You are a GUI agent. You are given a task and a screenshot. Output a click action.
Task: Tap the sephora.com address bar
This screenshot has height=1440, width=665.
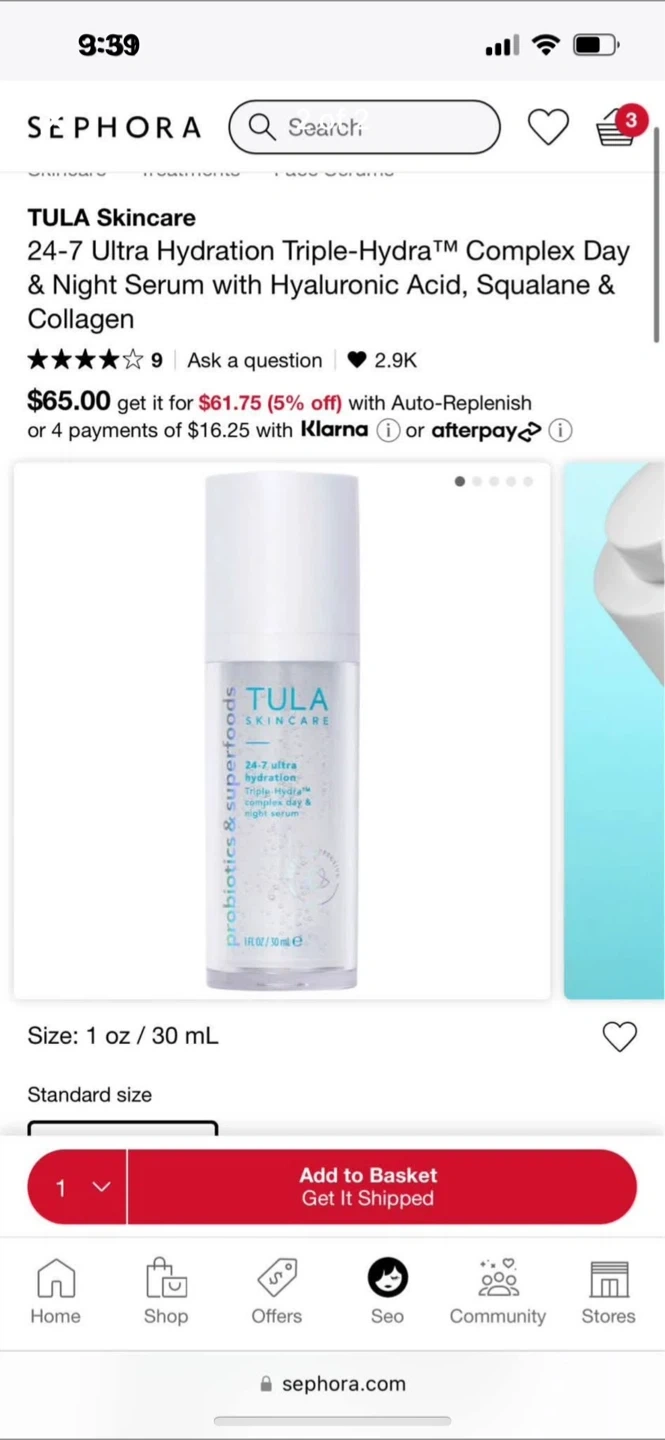(x=333, y=1384)
